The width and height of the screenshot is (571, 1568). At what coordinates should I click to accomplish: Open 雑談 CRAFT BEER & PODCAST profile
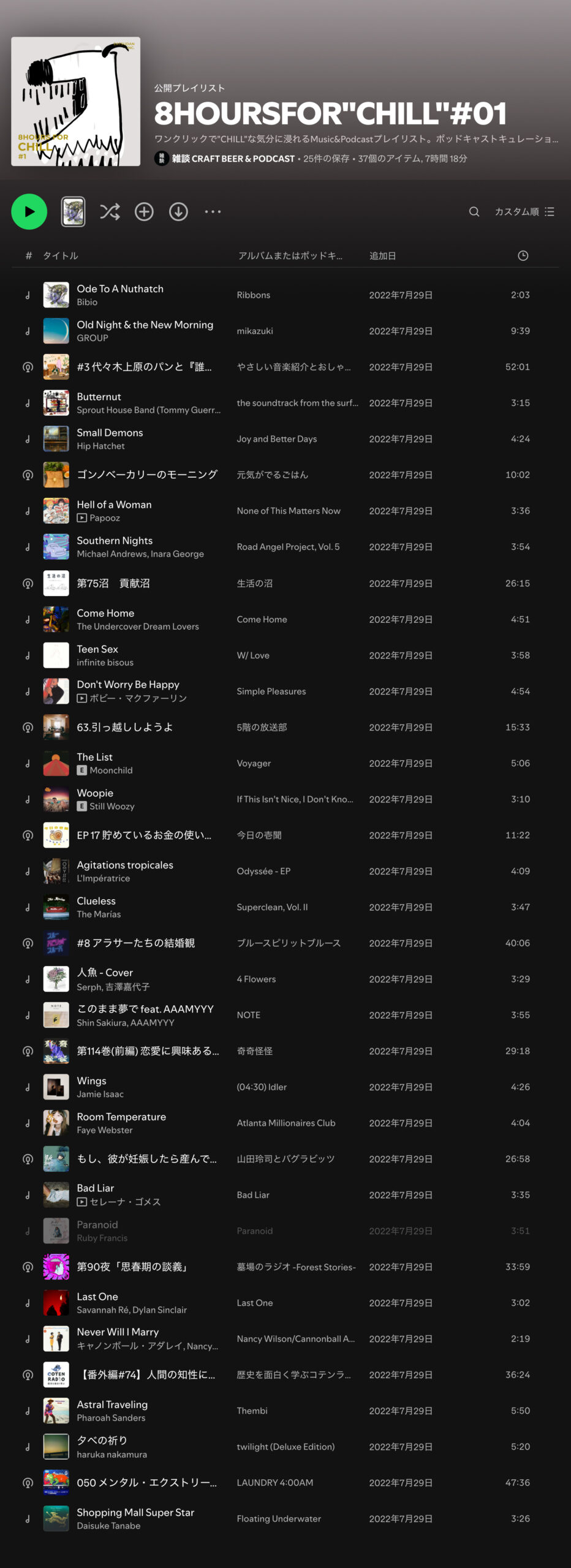point(233,159)
